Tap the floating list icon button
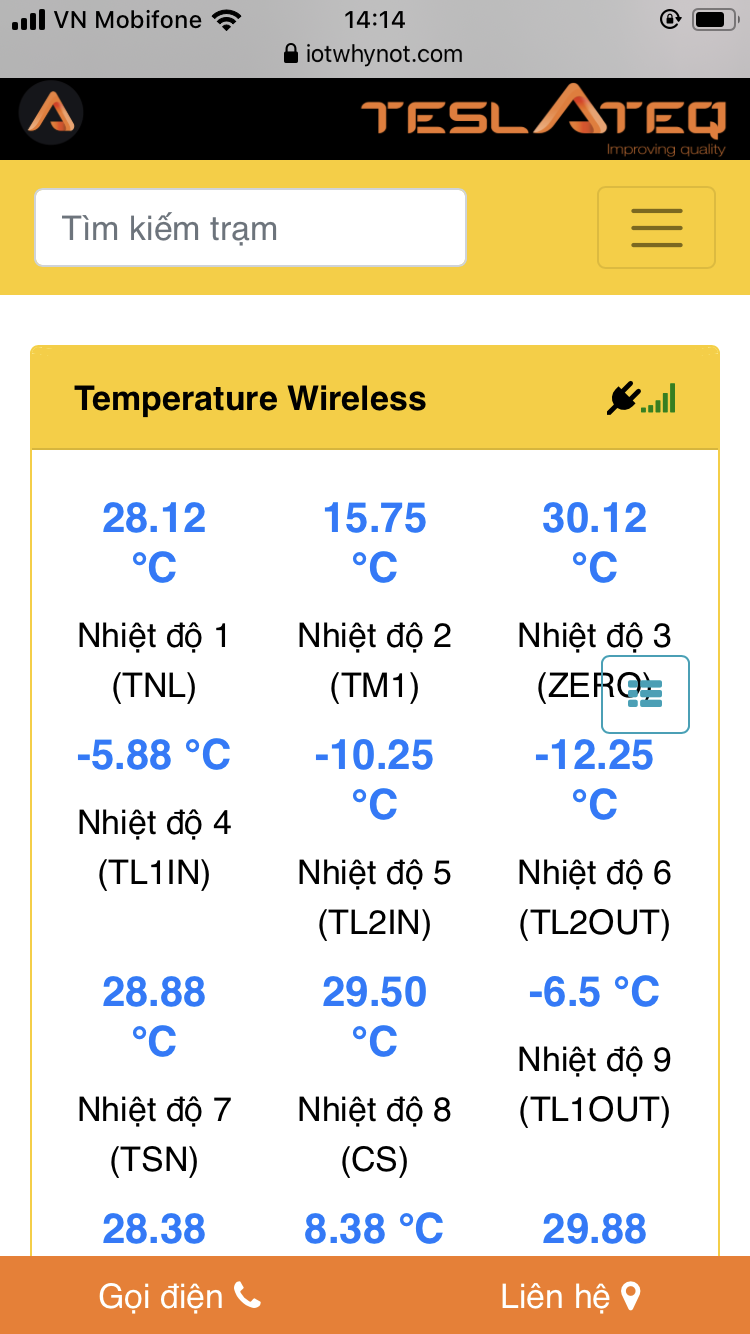The image size is (750, 1334). 645,694
